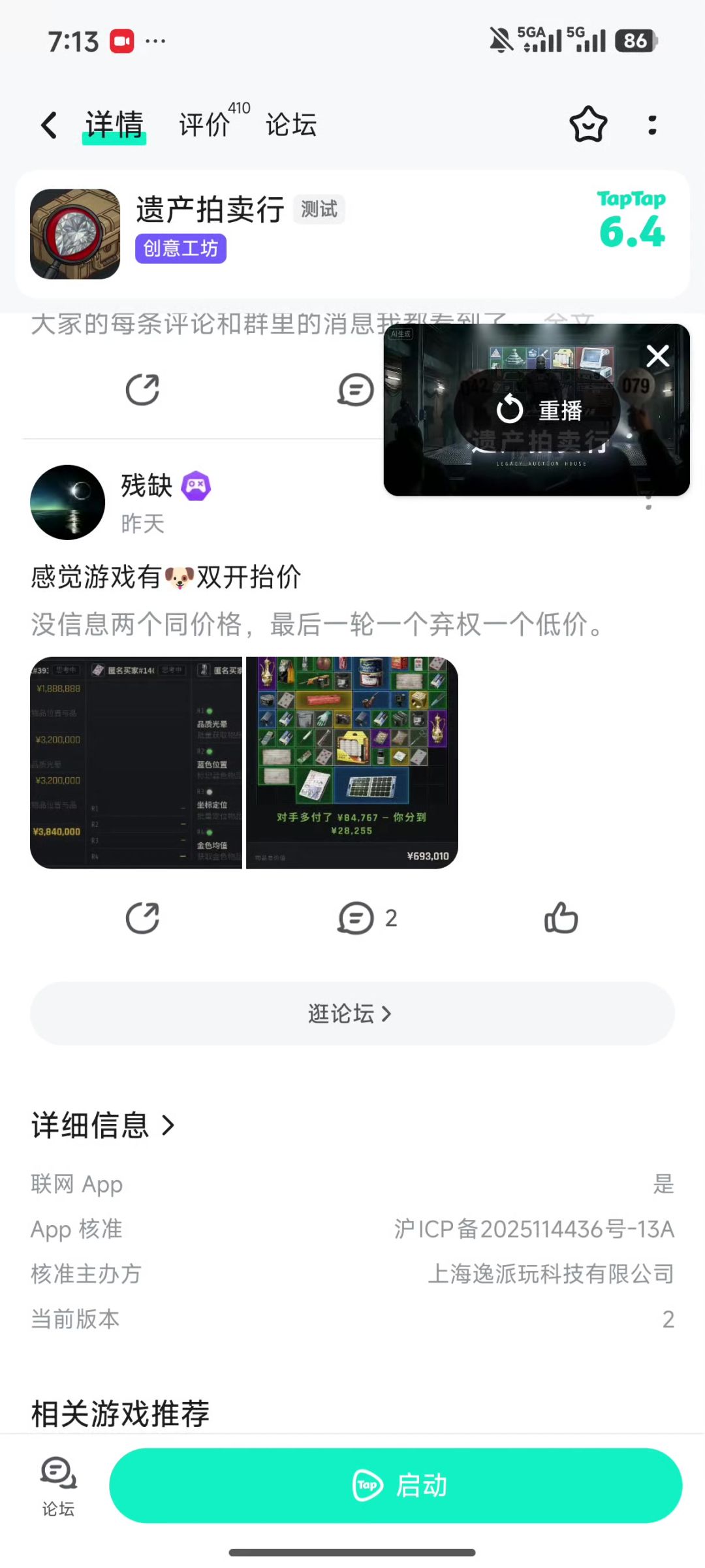Open the second screenshot in 残缺's post
Screen dimensions: 705x1568
(x=352, y=763)
